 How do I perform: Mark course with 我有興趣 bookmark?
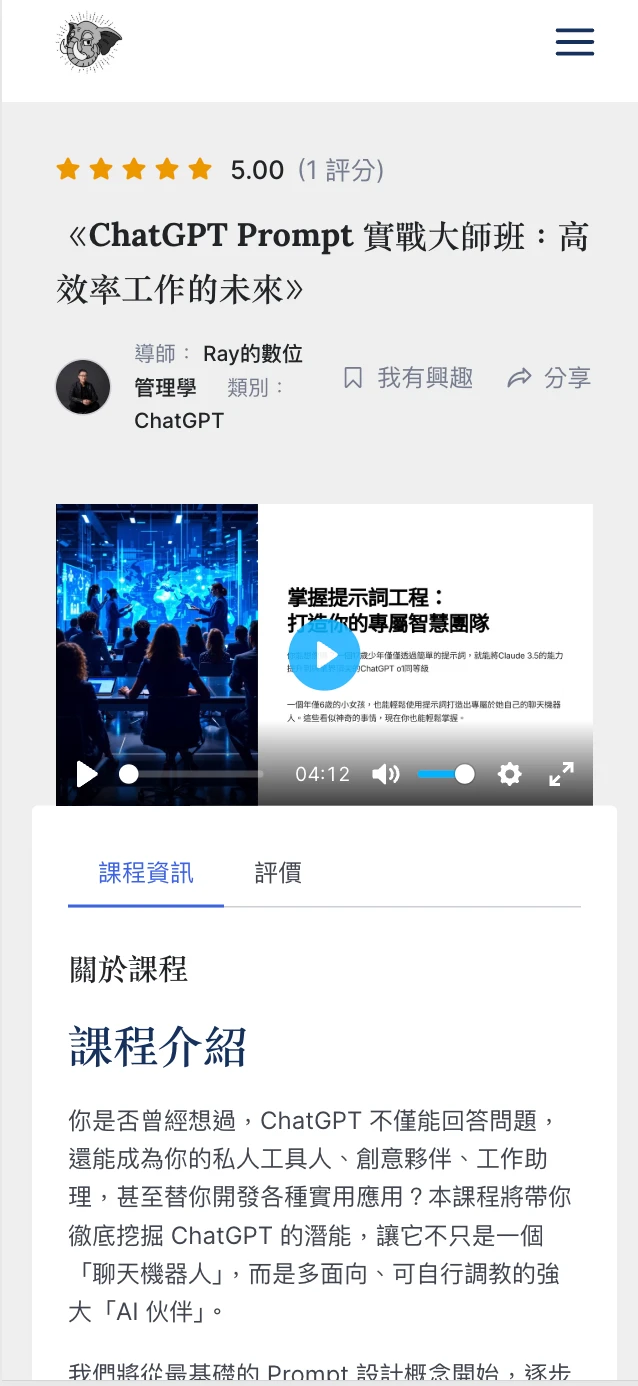[408, 378]
